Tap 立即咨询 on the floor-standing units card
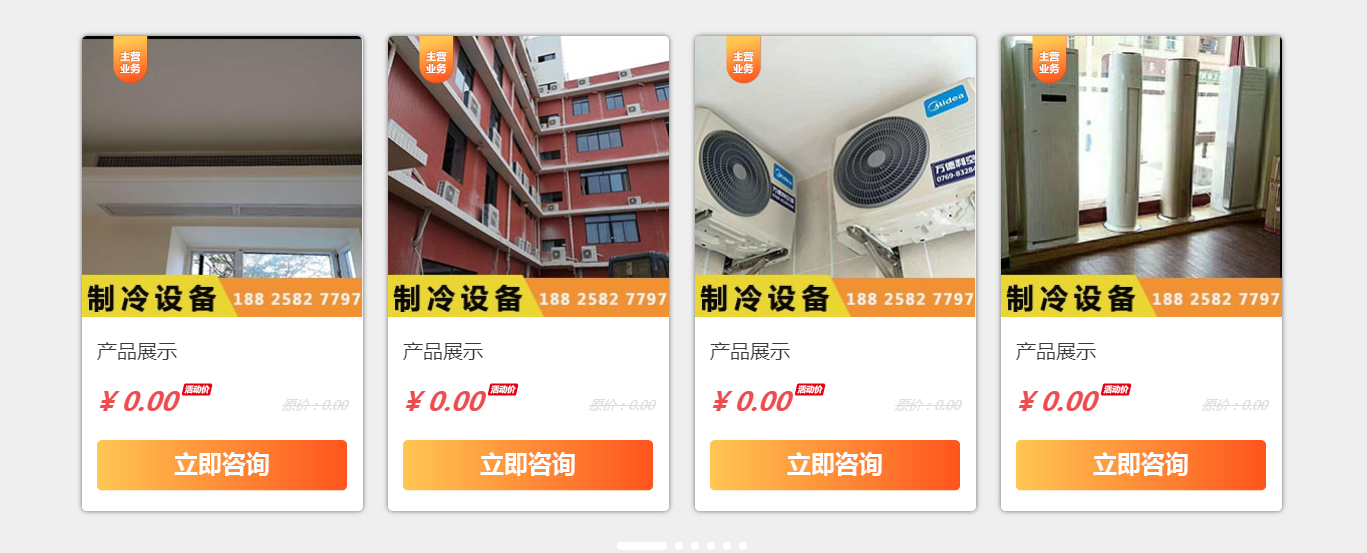Image resolution: width=1367 pixels, height=553 pixels. 1141,465
